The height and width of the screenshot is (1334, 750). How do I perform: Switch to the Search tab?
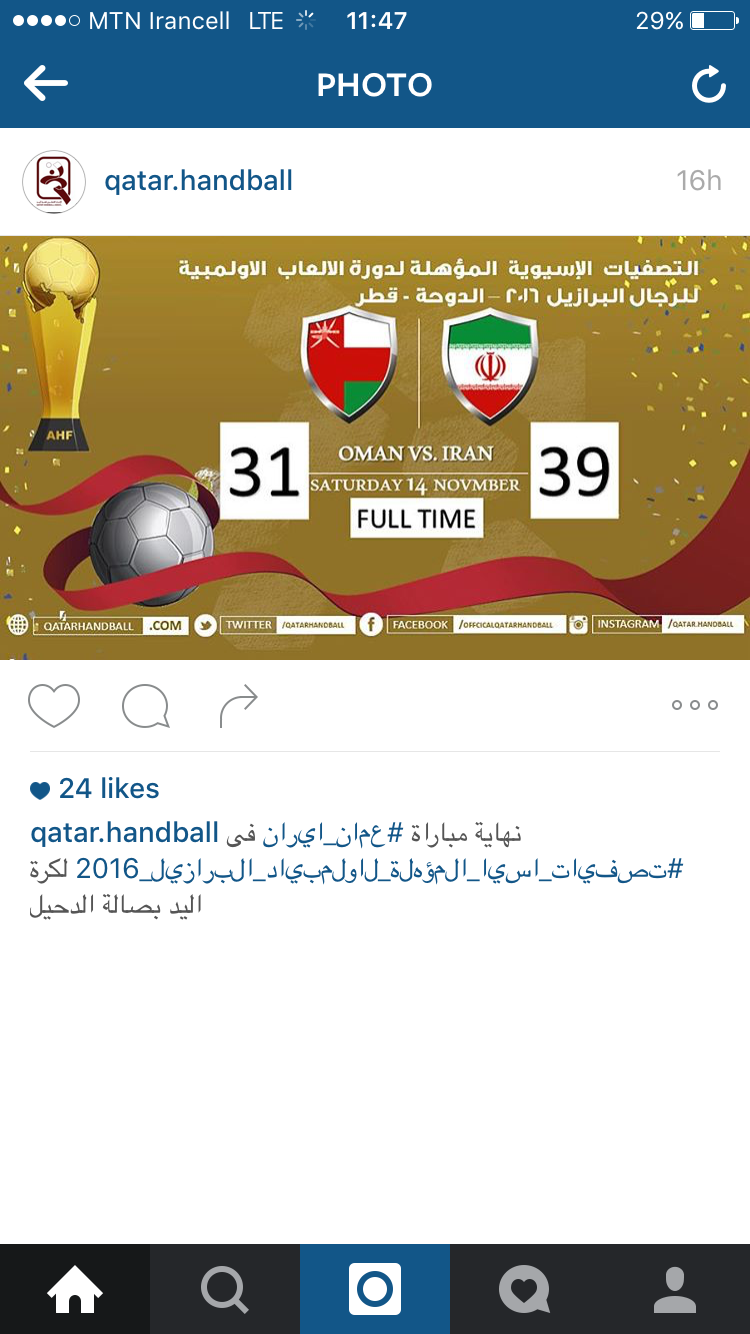pyautogui.click(x=225, y=1289)
